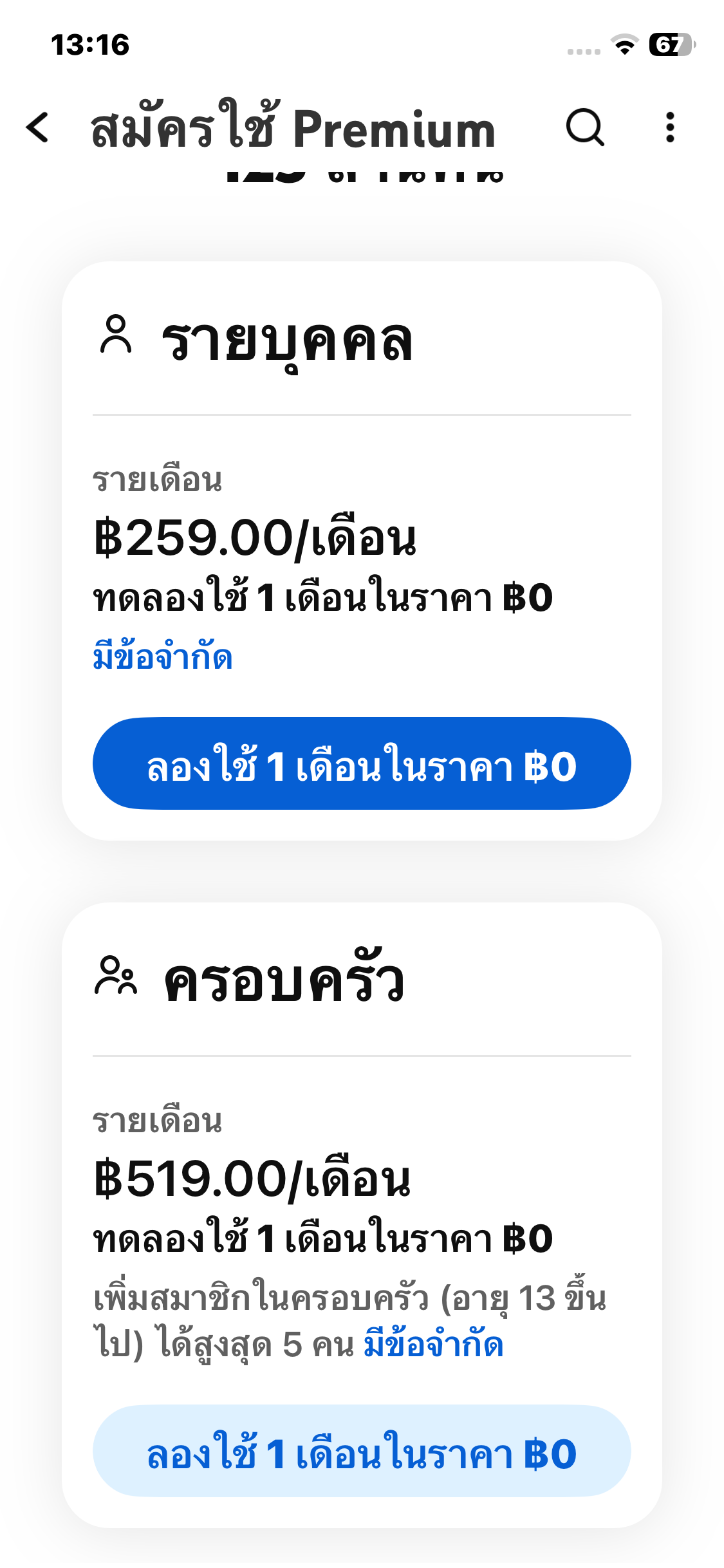The width and height of the screenshot is (724, 1568).
Task: Open search via the magnifier icon
Action: (585, 127)
